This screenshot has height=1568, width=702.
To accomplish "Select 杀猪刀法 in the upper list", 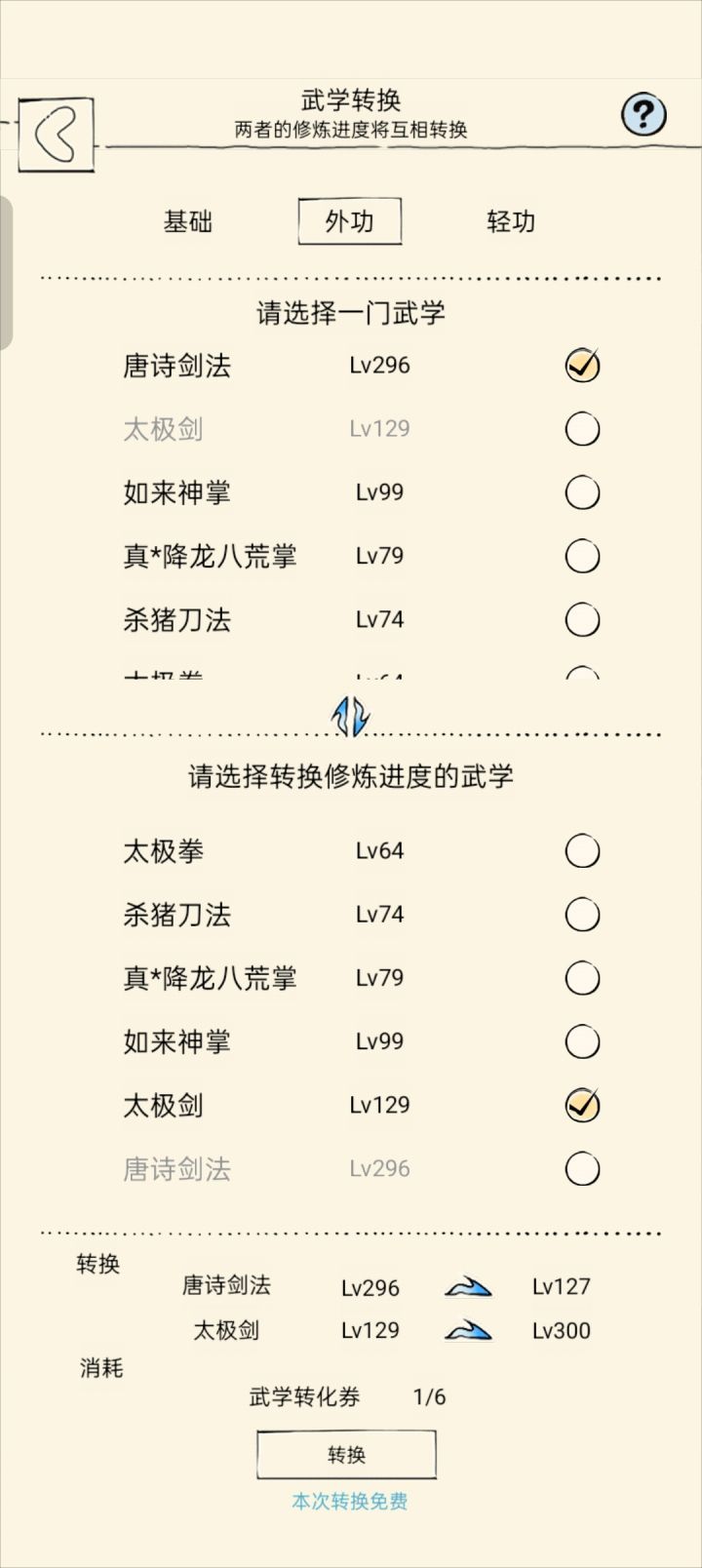I will 582,619.
